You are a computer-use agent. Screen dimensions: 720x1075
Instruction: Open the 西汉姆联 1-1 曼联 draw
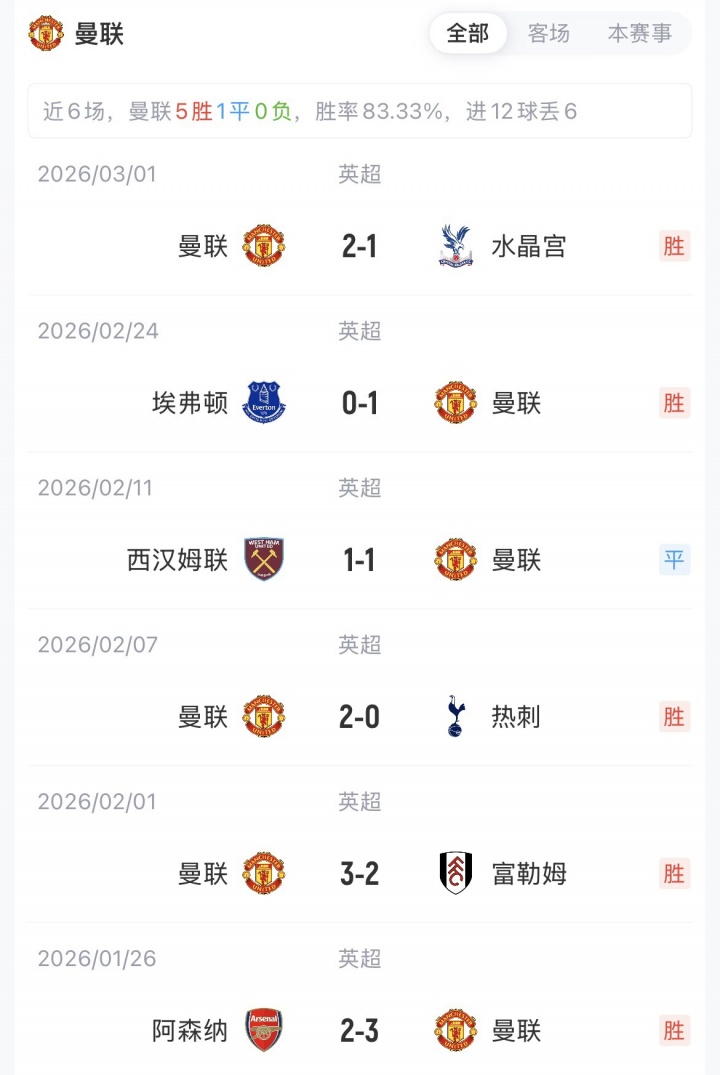[360, 560]
